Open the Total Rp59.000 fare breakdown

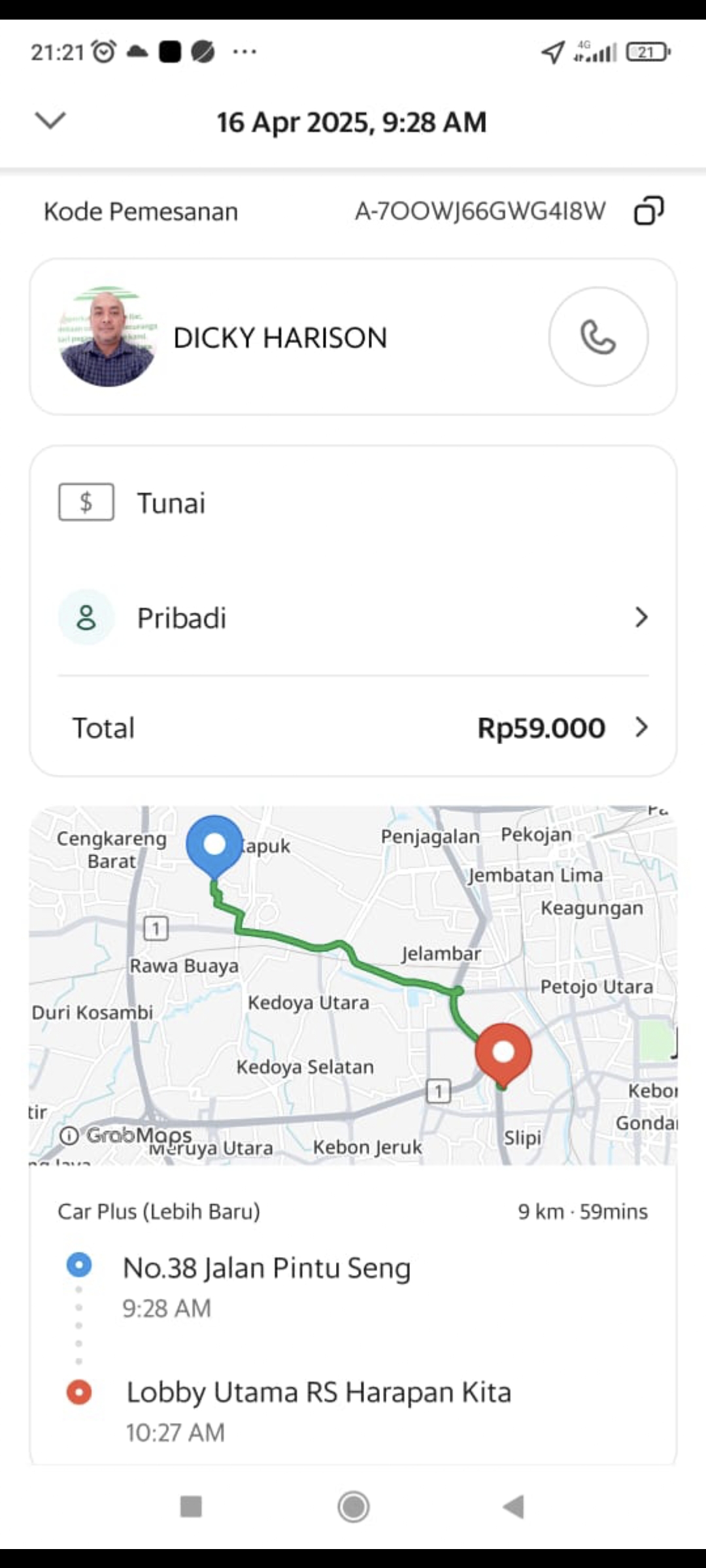coord(353,728)
